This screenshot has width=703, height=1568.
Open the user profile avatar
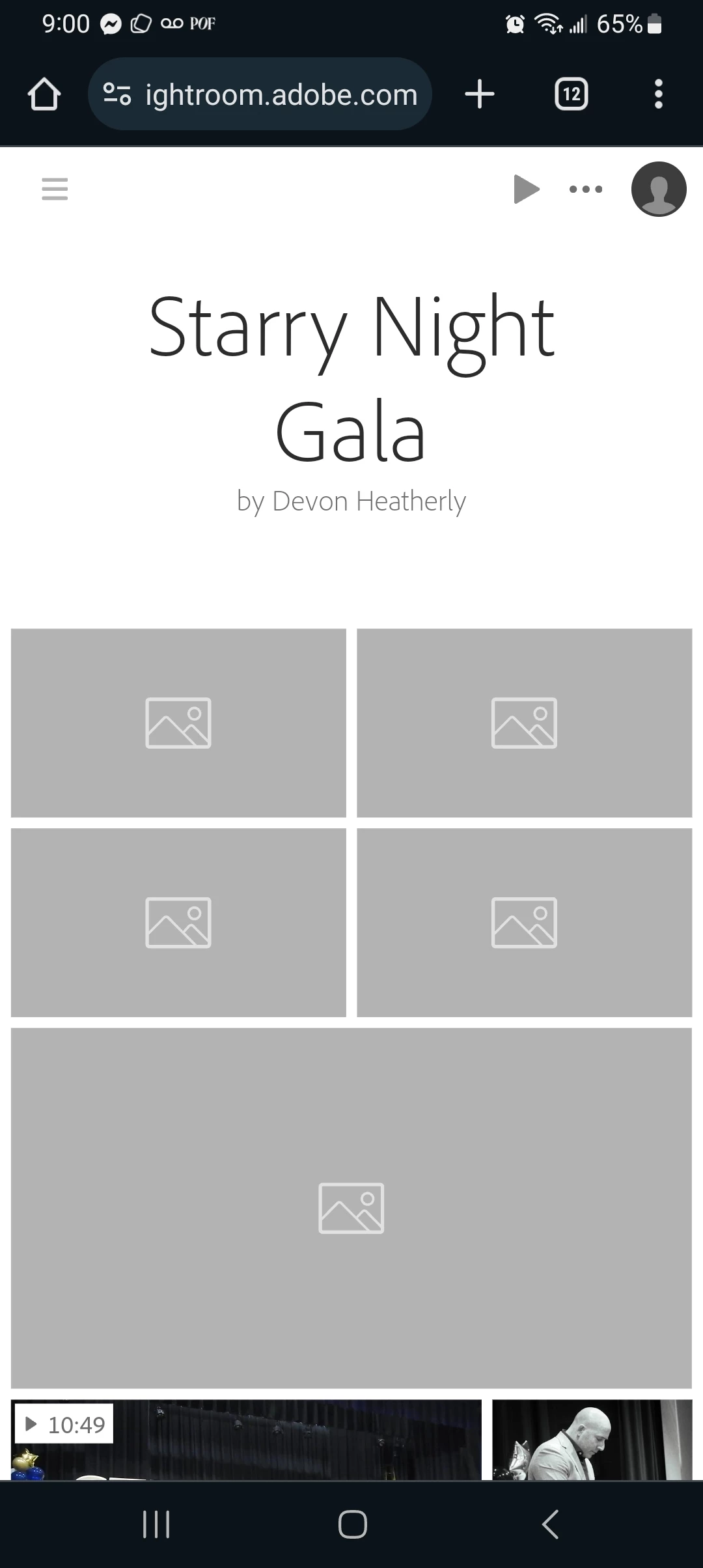pyautogui.click(x=659, y=189)
